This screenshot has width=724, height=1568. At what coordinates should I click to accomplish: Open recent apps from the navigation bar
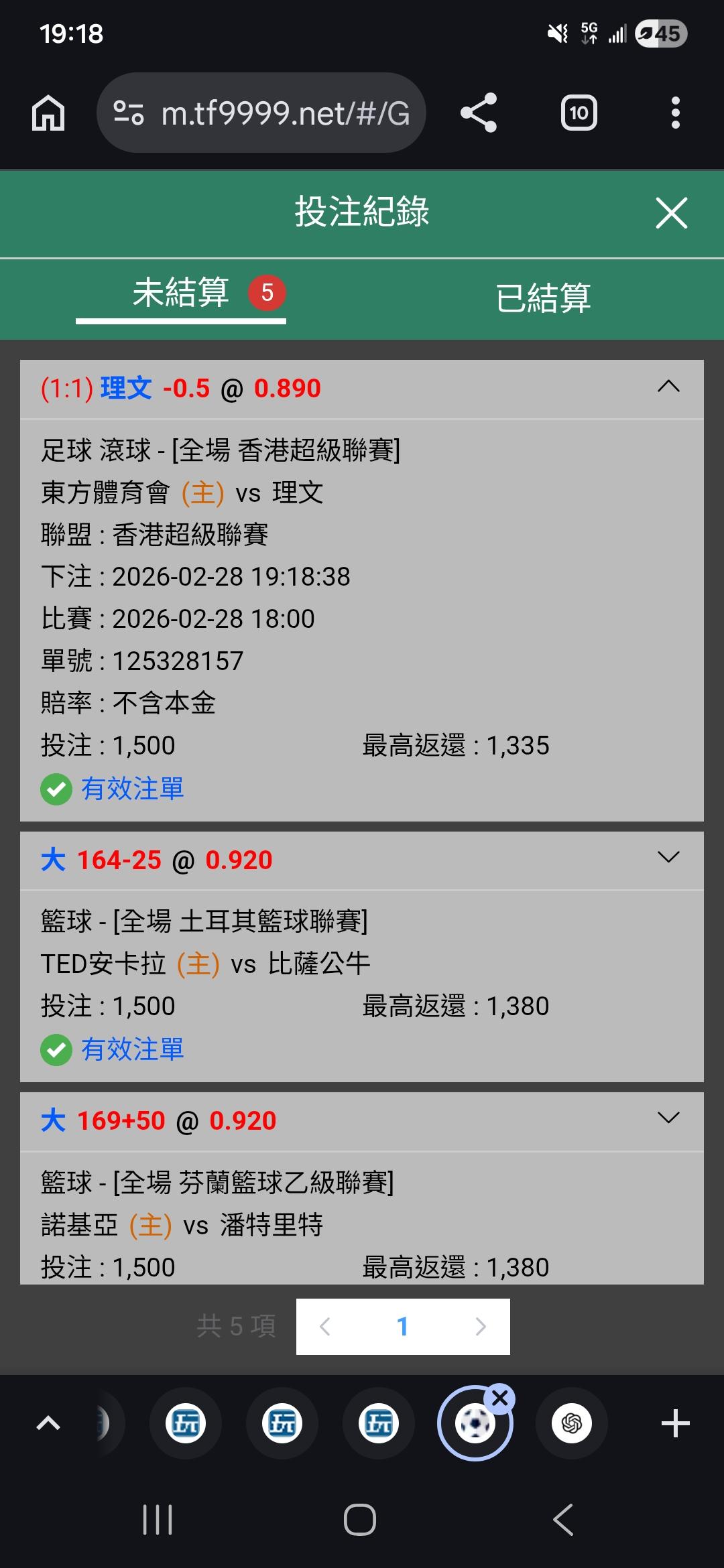click(x=158, y=1520)
